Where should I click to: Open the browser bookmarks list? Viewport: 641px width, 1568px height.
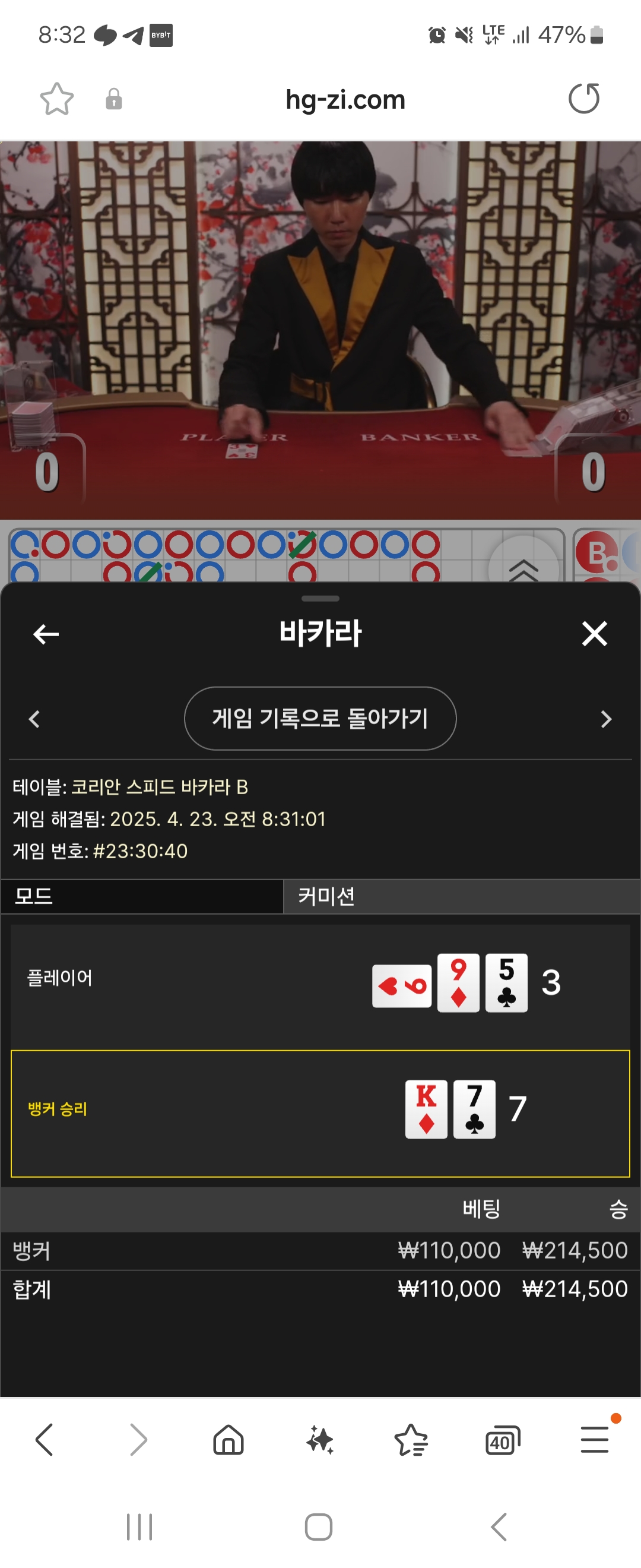pyautogui.click(x=411, y=1440)
